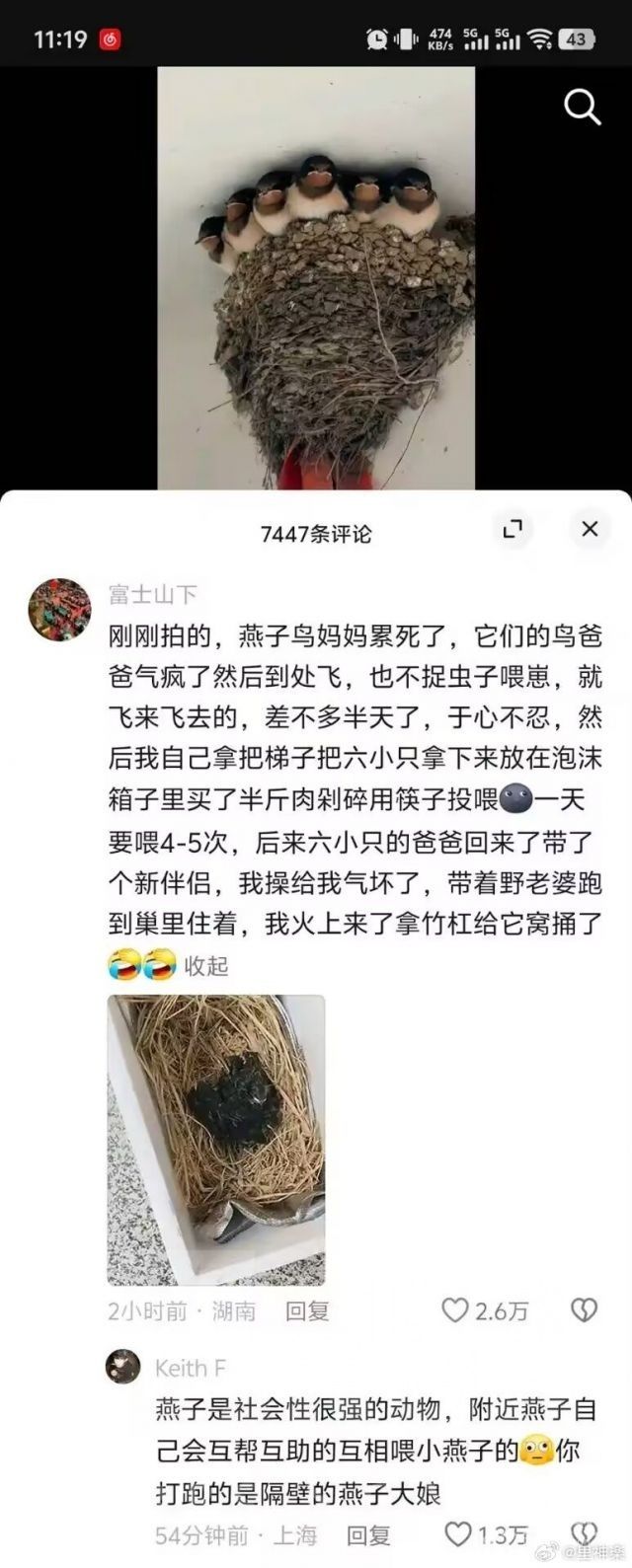Open Keith F's profile avatar
The width and height of the screenshot is (632, 1568).
123,1367
